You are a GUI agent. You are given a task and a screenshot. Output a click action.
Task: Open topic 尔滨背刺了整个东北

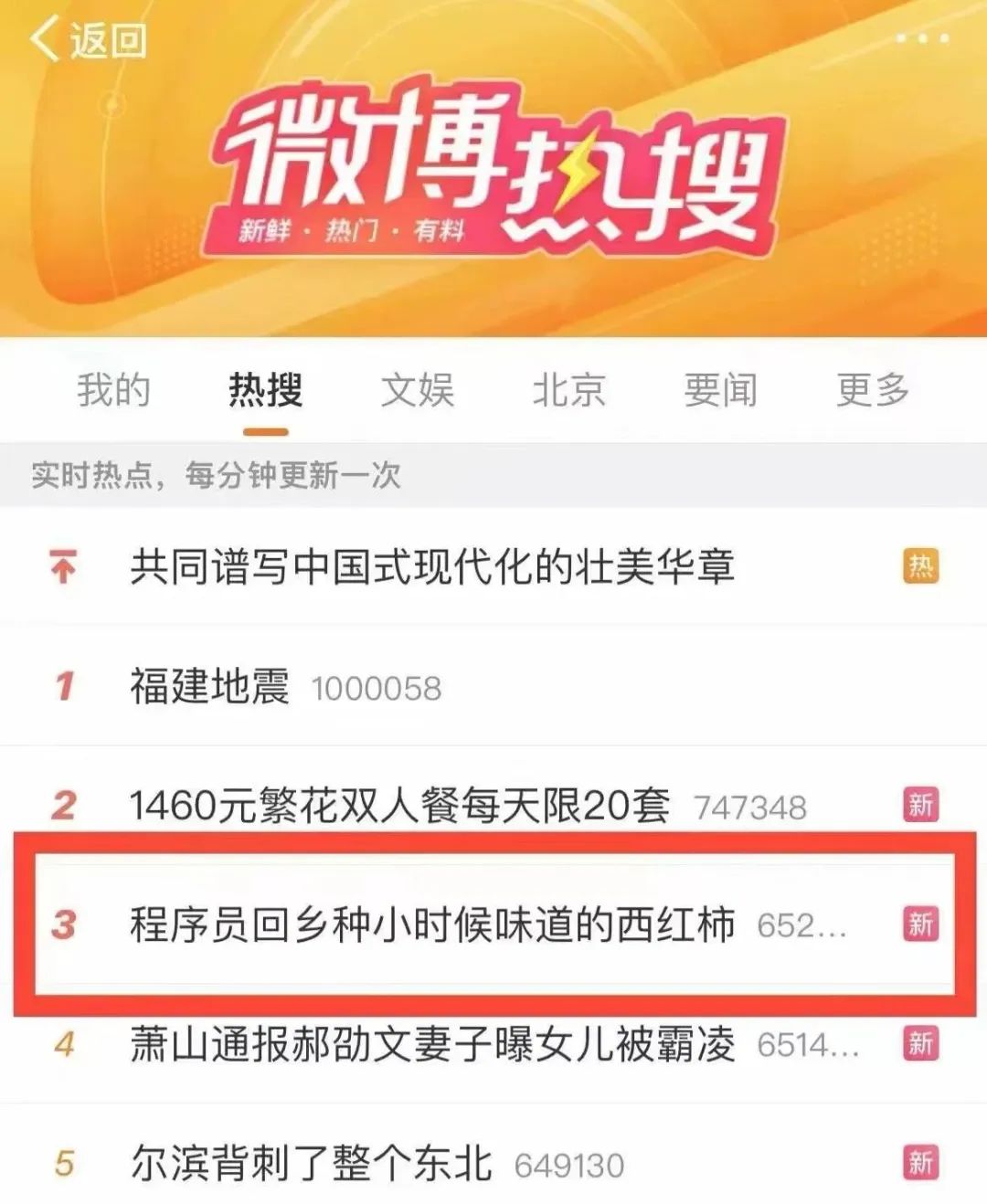[311, 1164]
